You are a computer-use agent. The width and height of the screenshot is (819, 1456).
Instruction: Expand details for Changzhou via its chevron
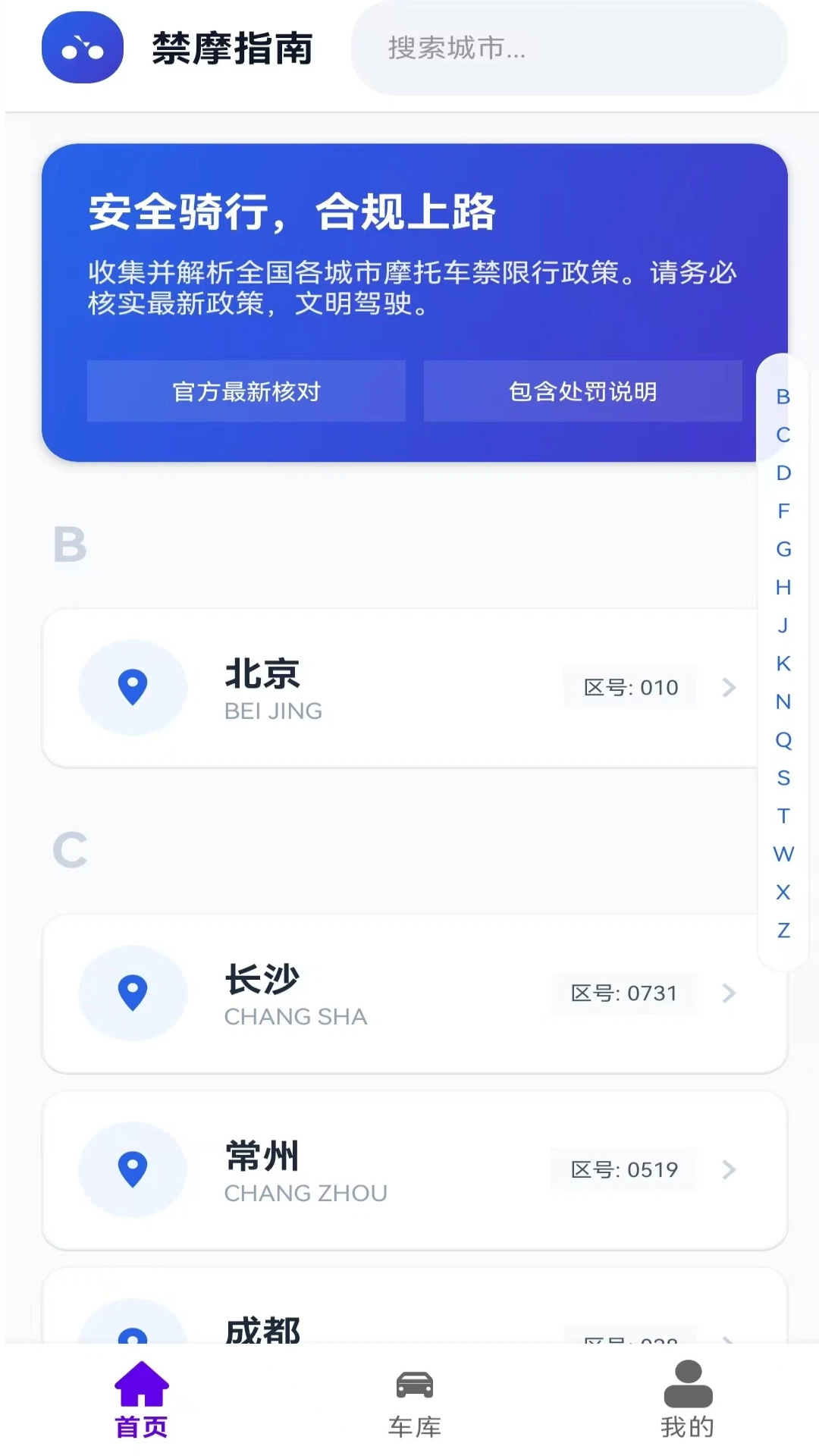(x=730, y=1169)
